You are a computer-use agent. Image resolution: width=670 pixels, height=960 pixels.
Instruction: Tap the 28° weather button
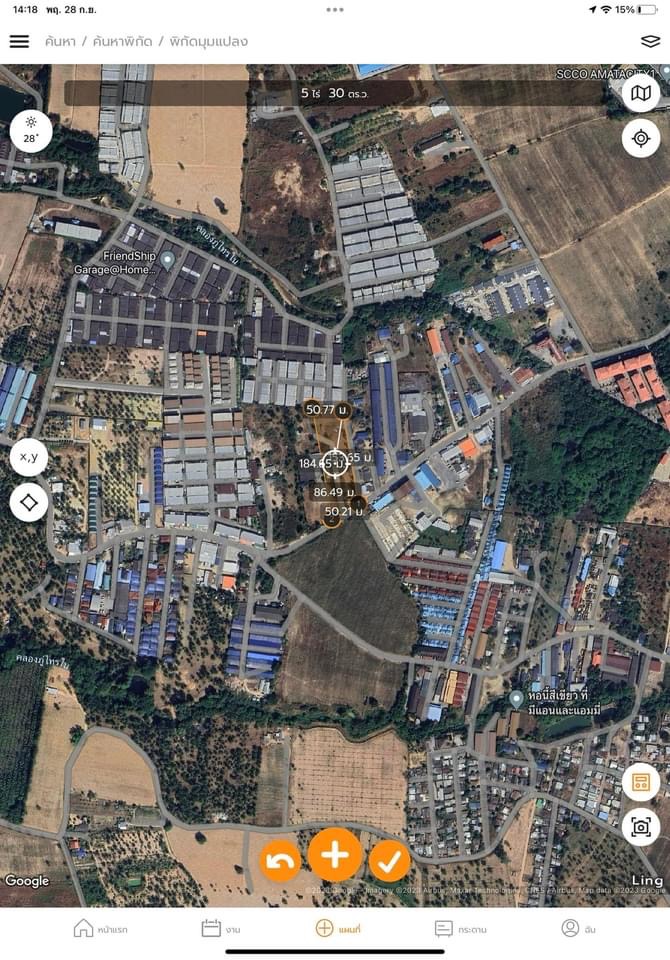point(30,129)
